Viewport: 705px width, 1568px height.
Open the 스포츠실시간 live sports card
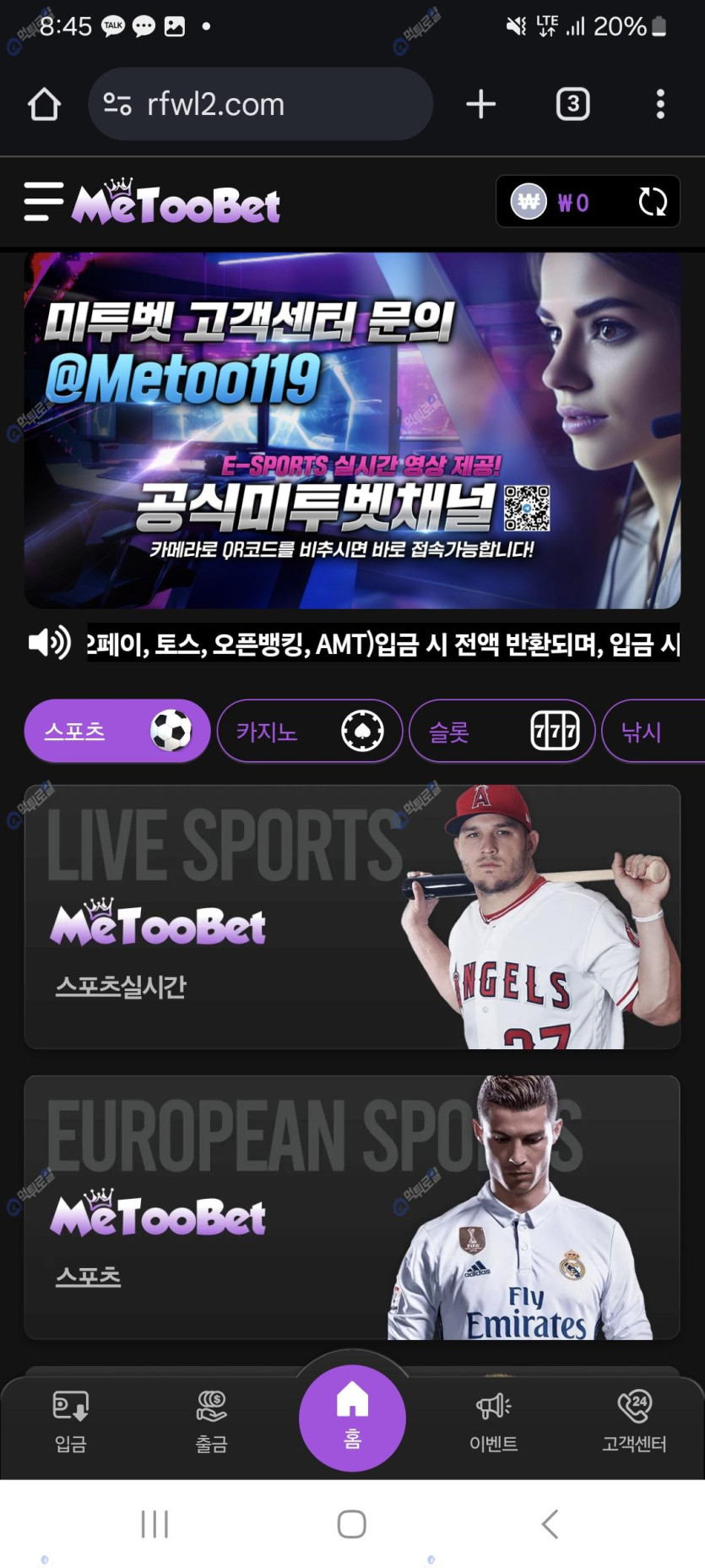click(352, 917)
